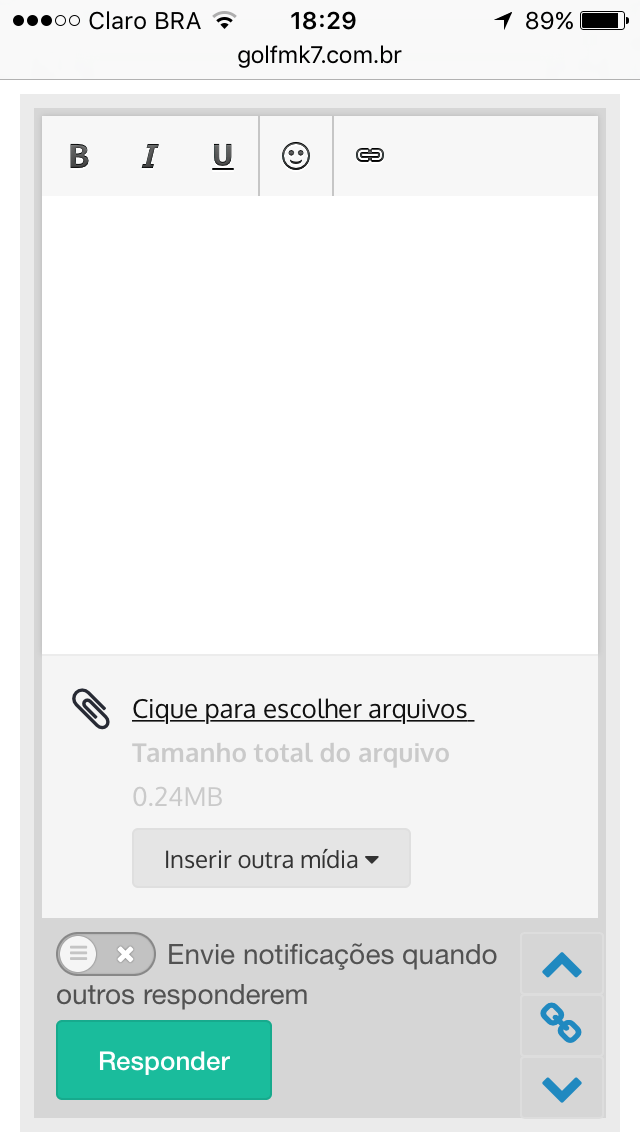Toggle notifications when others reply
The width and height of the screenshot is (640, 1136).
pos(106,954)
